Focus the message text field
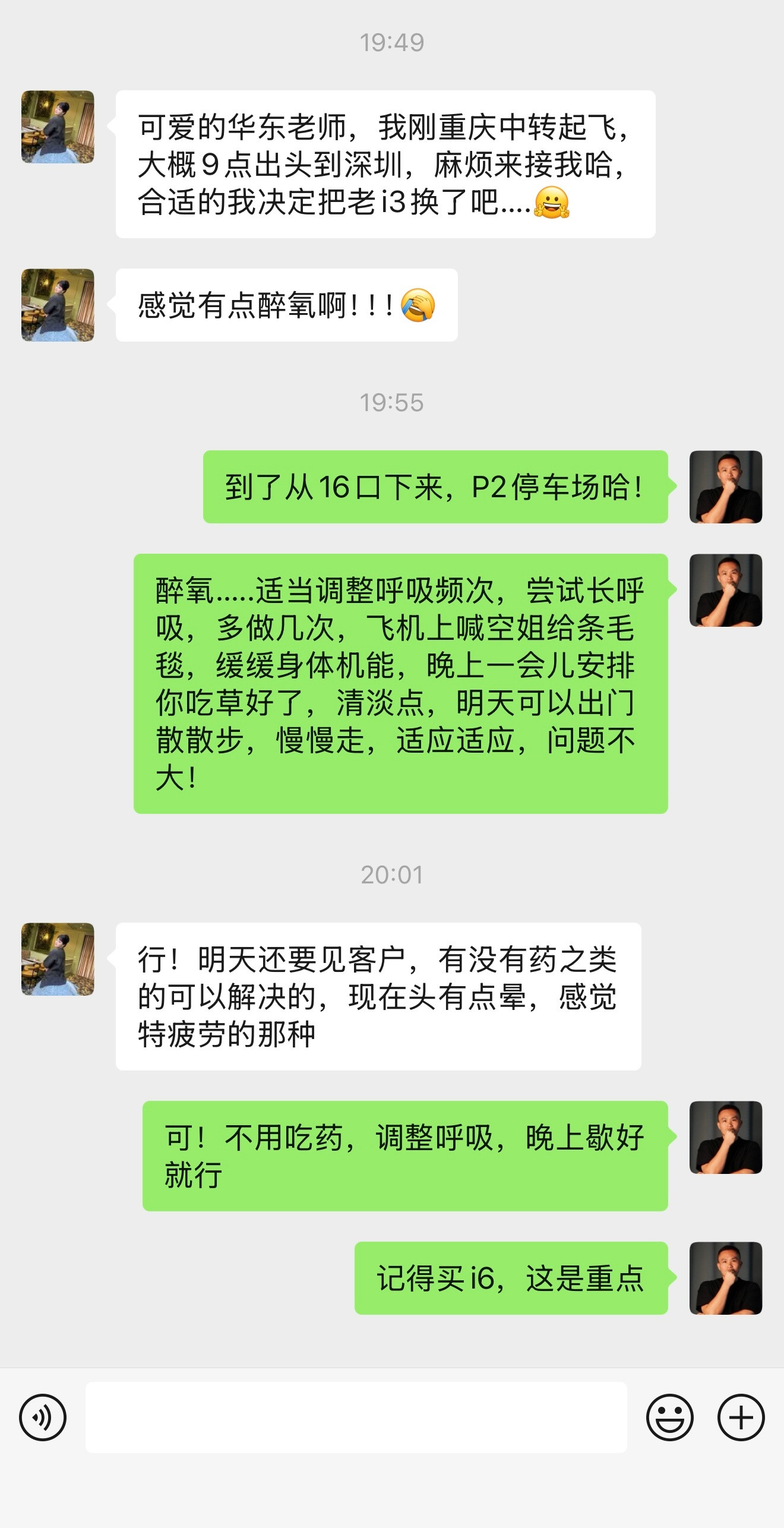The height and width of the screenshot is (1528, 784). click(x=356, y=1417)
